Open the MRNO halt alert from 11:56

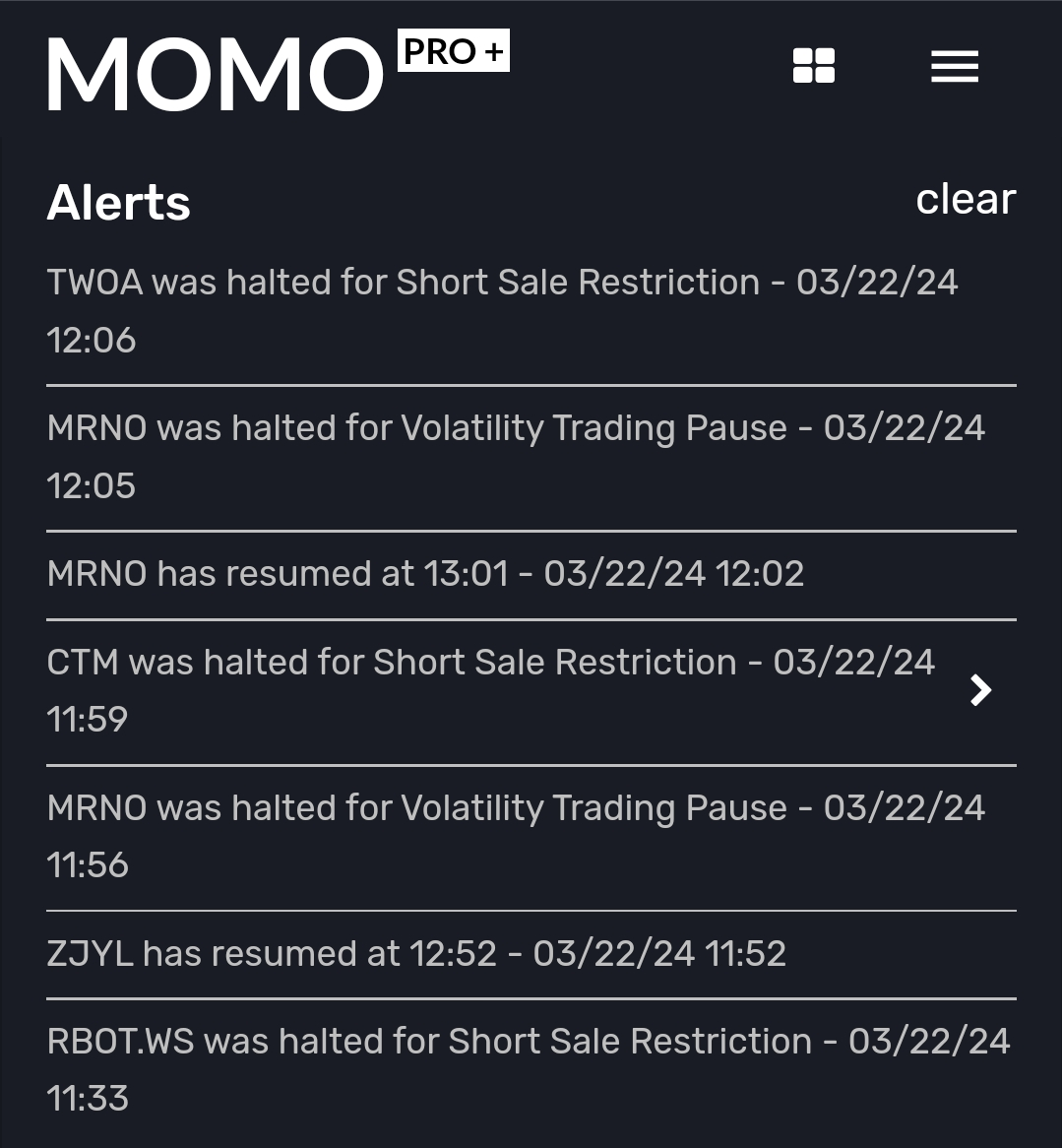tap(516, 836)
